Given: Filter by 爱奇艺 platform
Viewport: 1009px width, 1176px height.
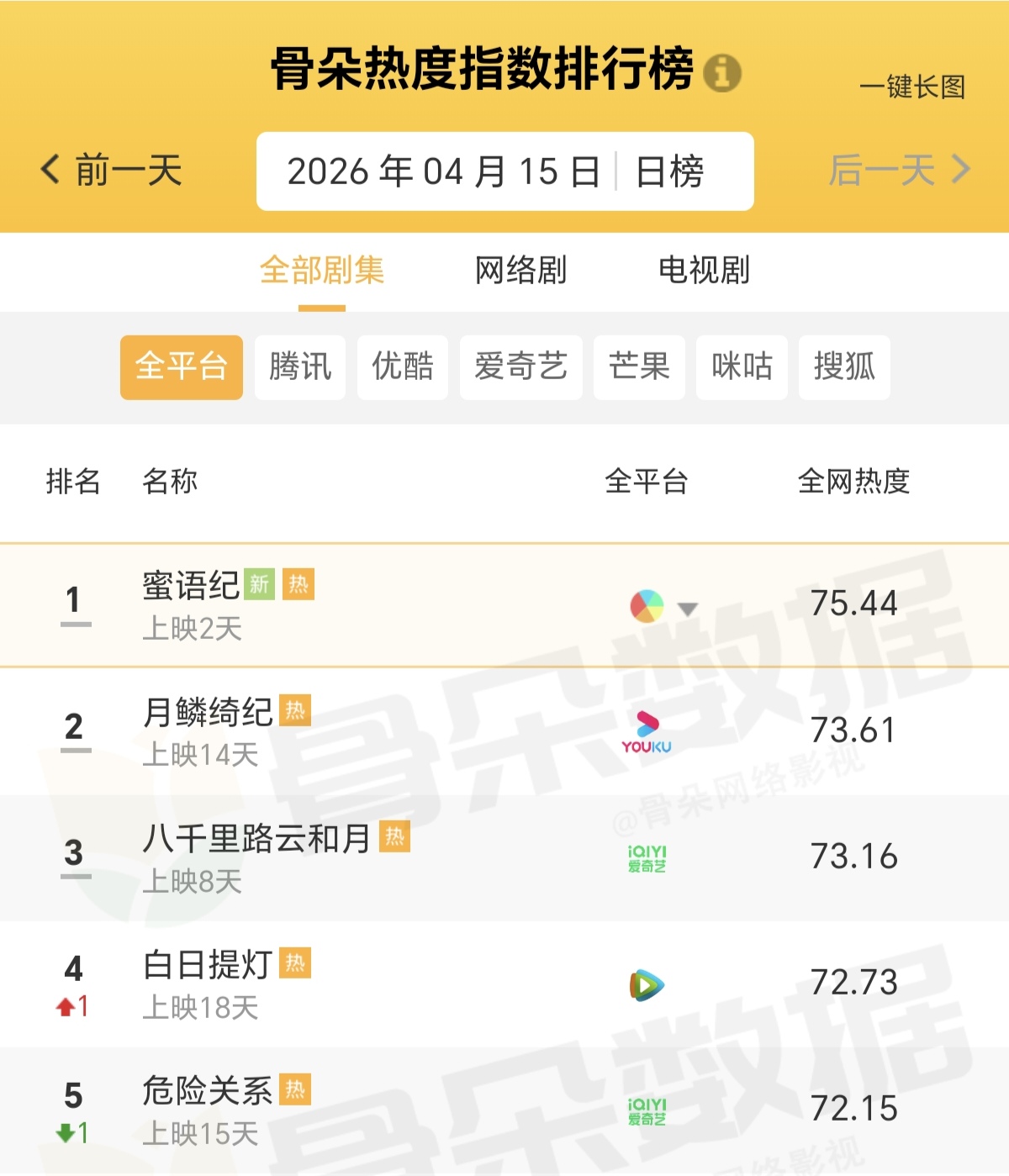Looking at the screenshot, I should pyautogui.click(x=520, y=367).
